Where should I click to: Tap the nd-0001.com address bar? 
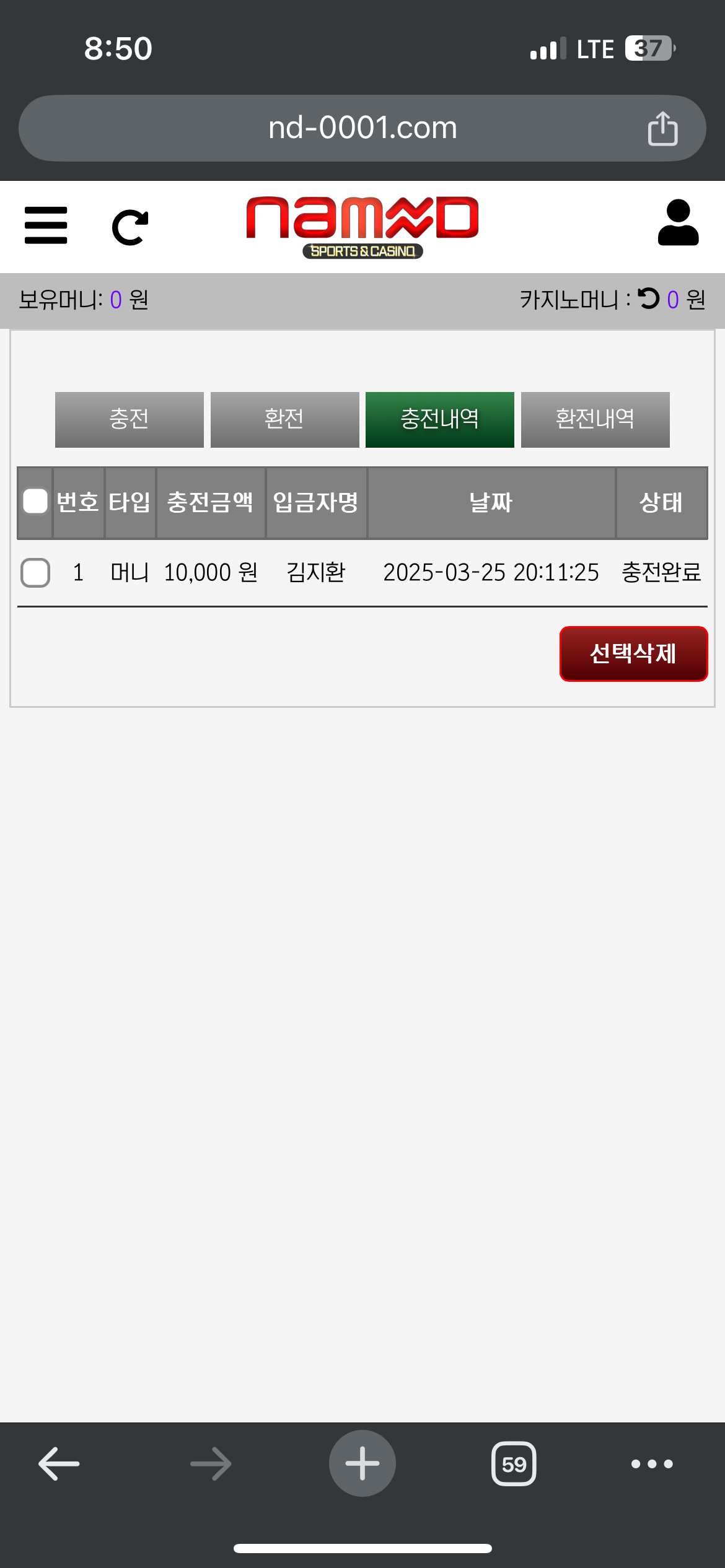(x=362, y=128)
